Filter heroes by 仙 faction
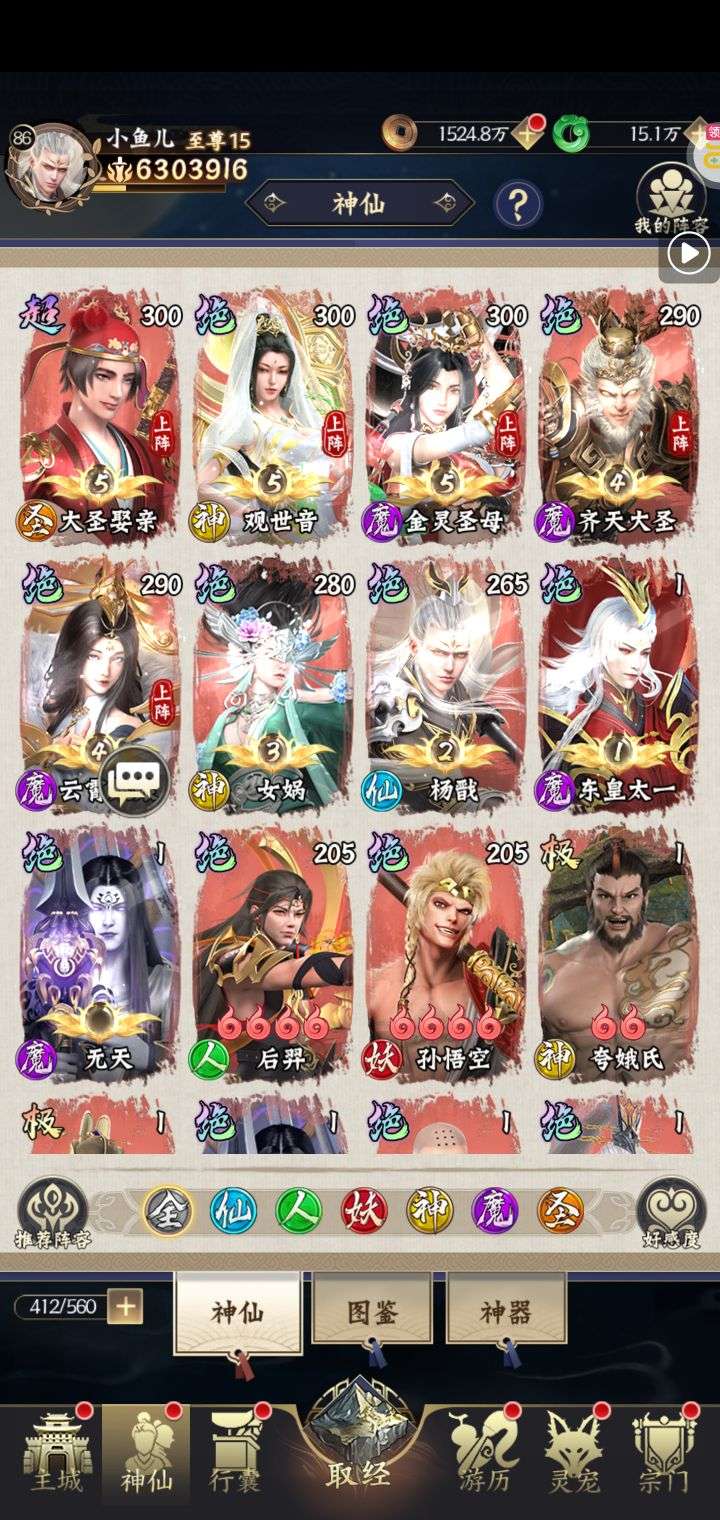The height and width of the screenshot is (1520, 720). pos(232,1211)
